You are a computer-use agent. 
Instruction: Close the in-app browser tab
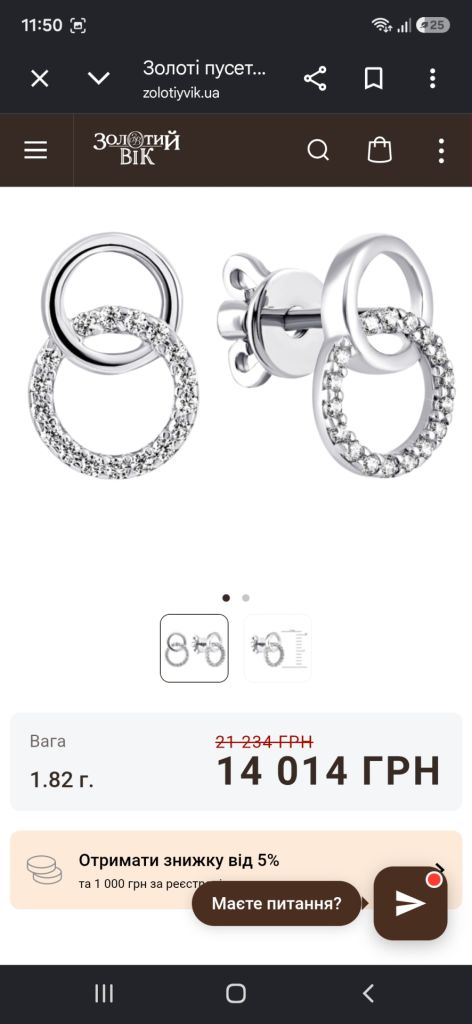click(40, 79)
